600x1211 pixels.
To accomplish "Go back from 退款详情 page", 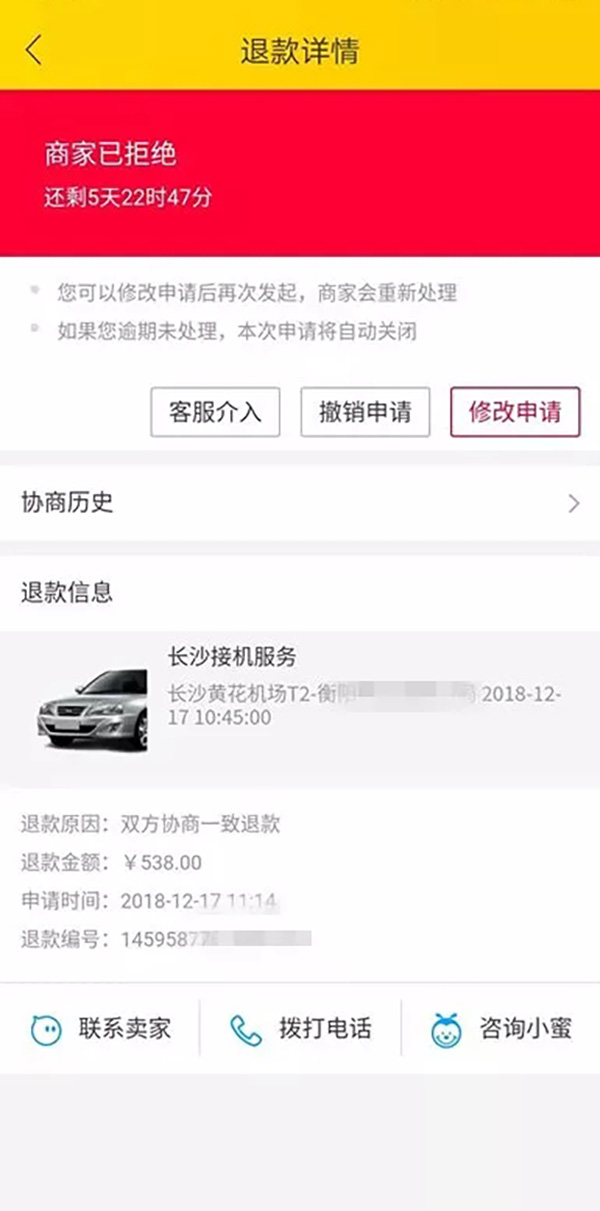I will 35,50.
